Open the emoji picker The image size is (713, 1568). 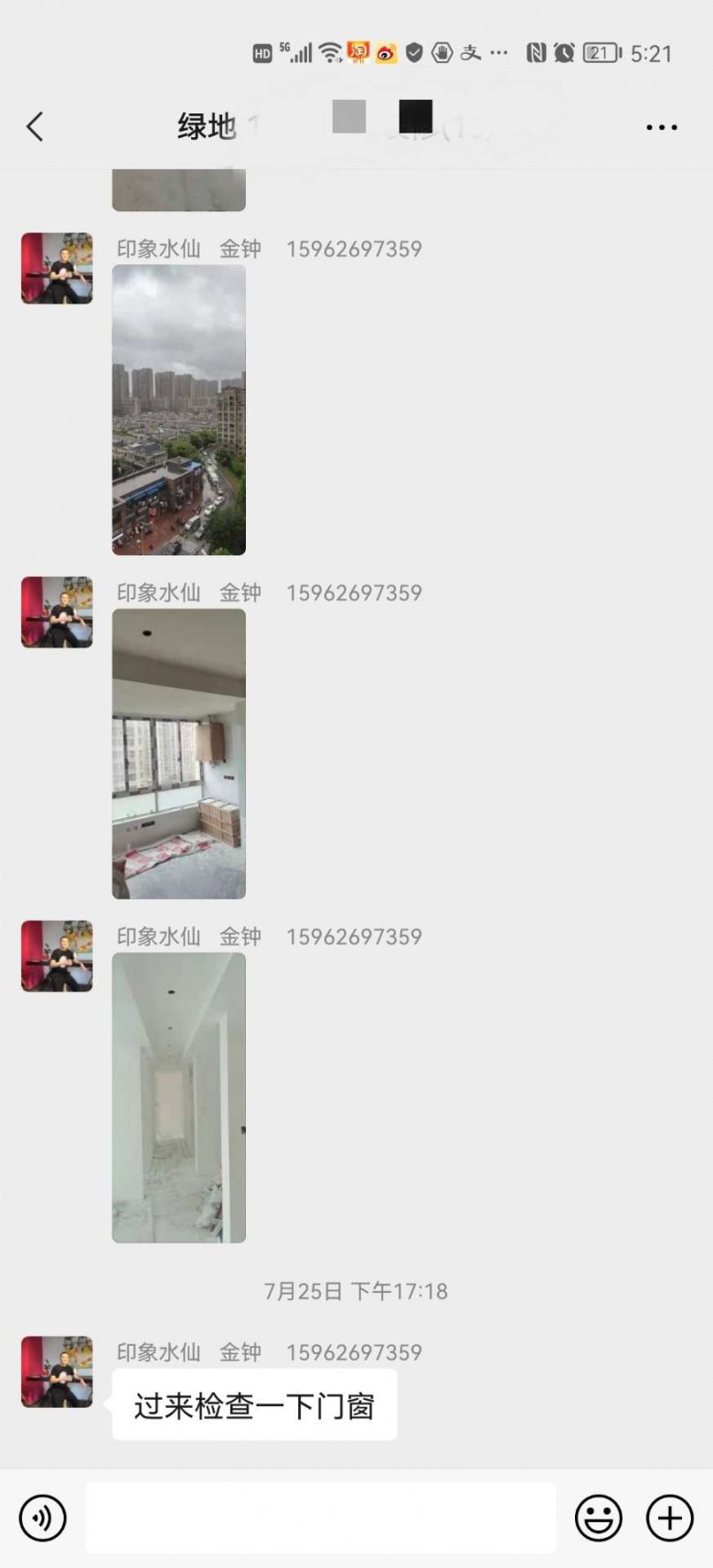tap(598, 1519)
